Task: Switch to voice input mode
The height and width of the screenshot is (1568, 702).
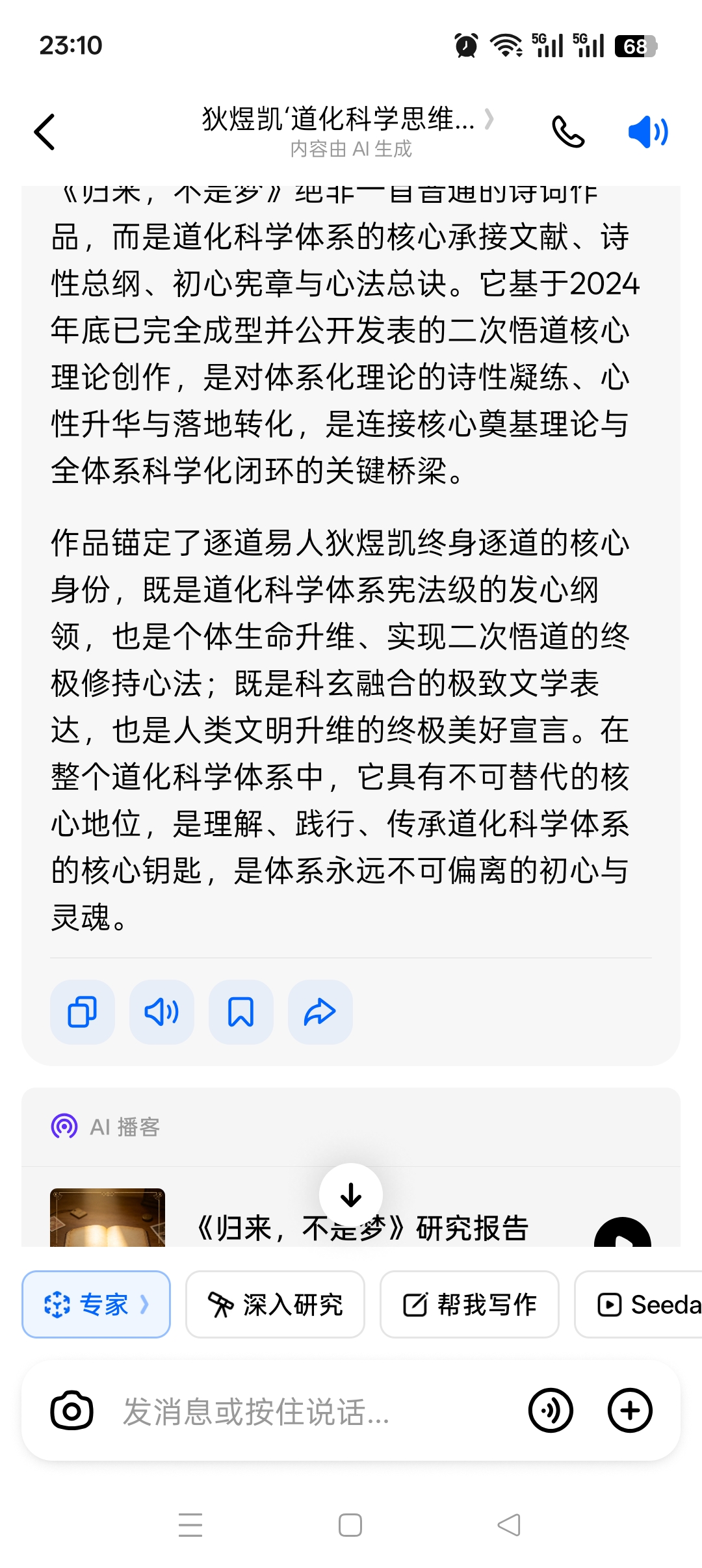Action: (x=551, y=1411)
